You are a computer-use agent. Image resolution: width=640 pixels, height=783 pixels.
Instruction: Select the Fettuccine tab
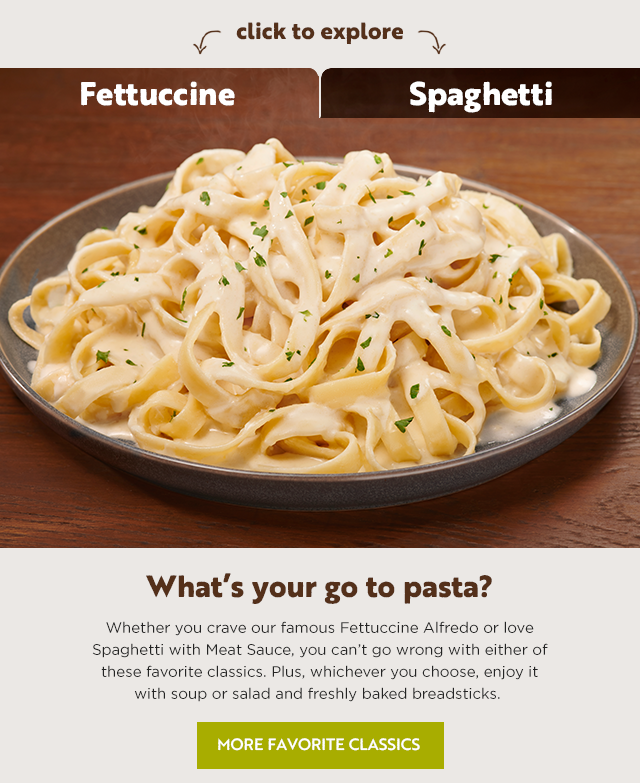tap(158, 94)
